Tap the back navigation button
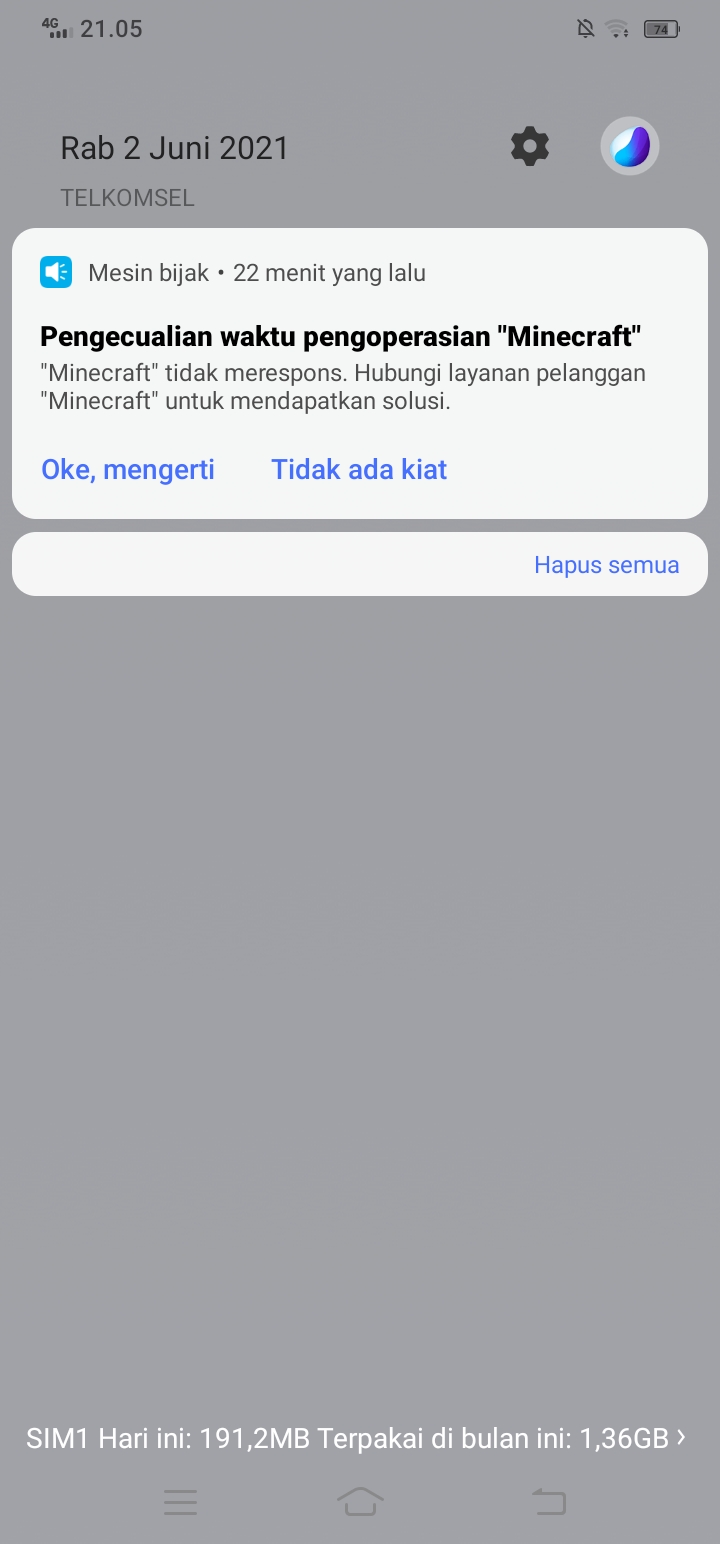720x1544 pixels. point(548,1501)
